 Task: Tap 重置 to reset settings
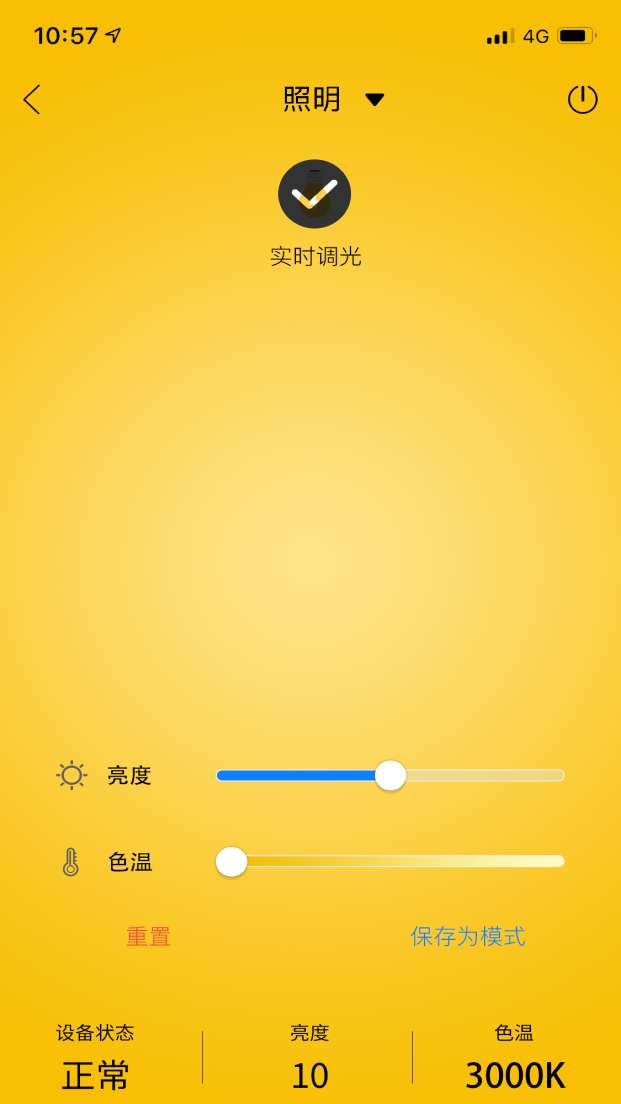(148, 937)
